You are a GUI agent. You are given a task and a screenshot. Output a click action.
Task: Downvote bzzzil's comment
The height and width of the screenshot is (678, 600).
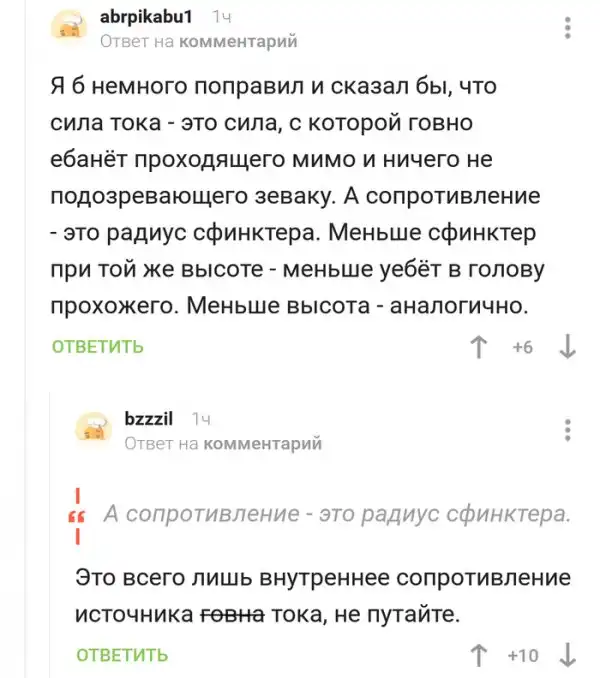pos(568,655)
